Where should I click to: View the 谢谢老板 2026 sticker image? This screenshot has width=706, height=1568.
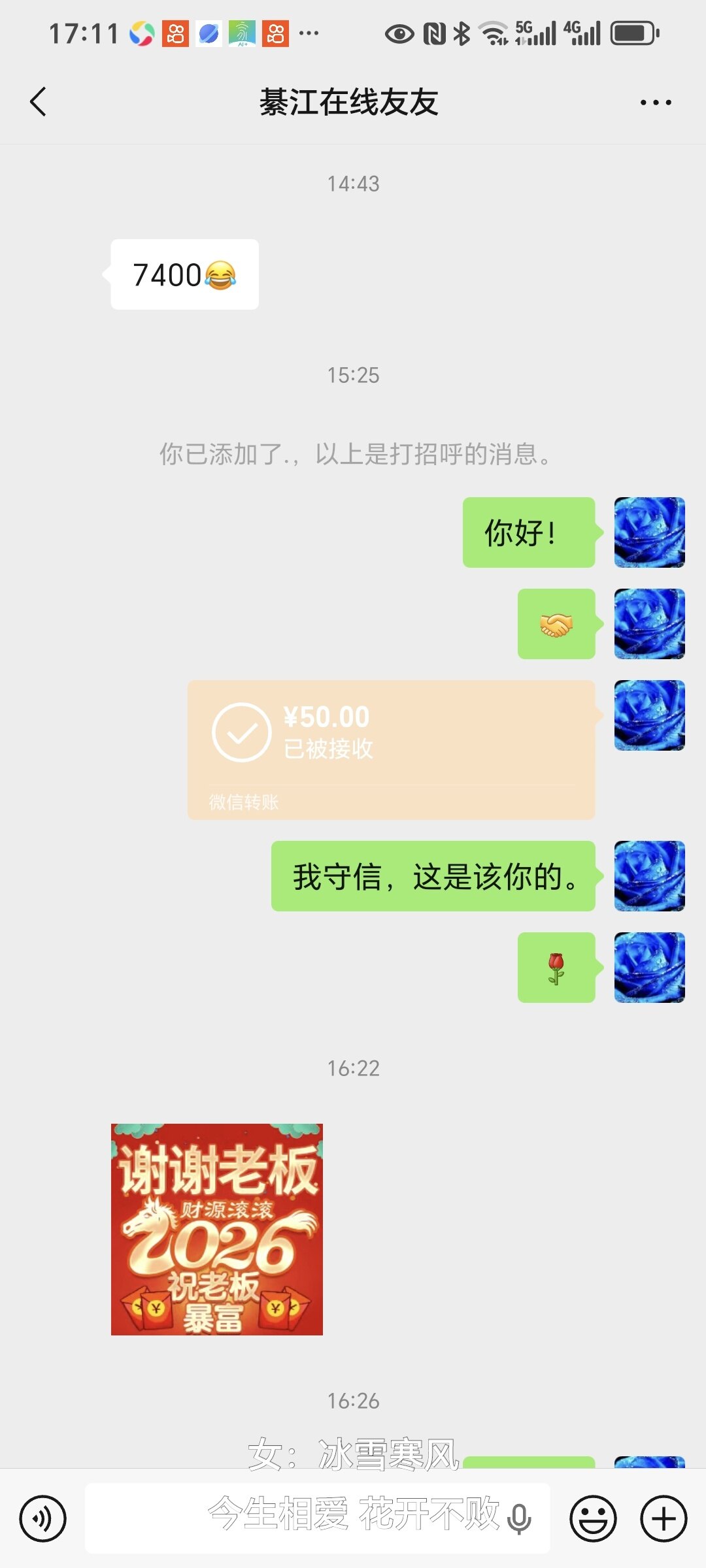click(x=217, y=1229)
